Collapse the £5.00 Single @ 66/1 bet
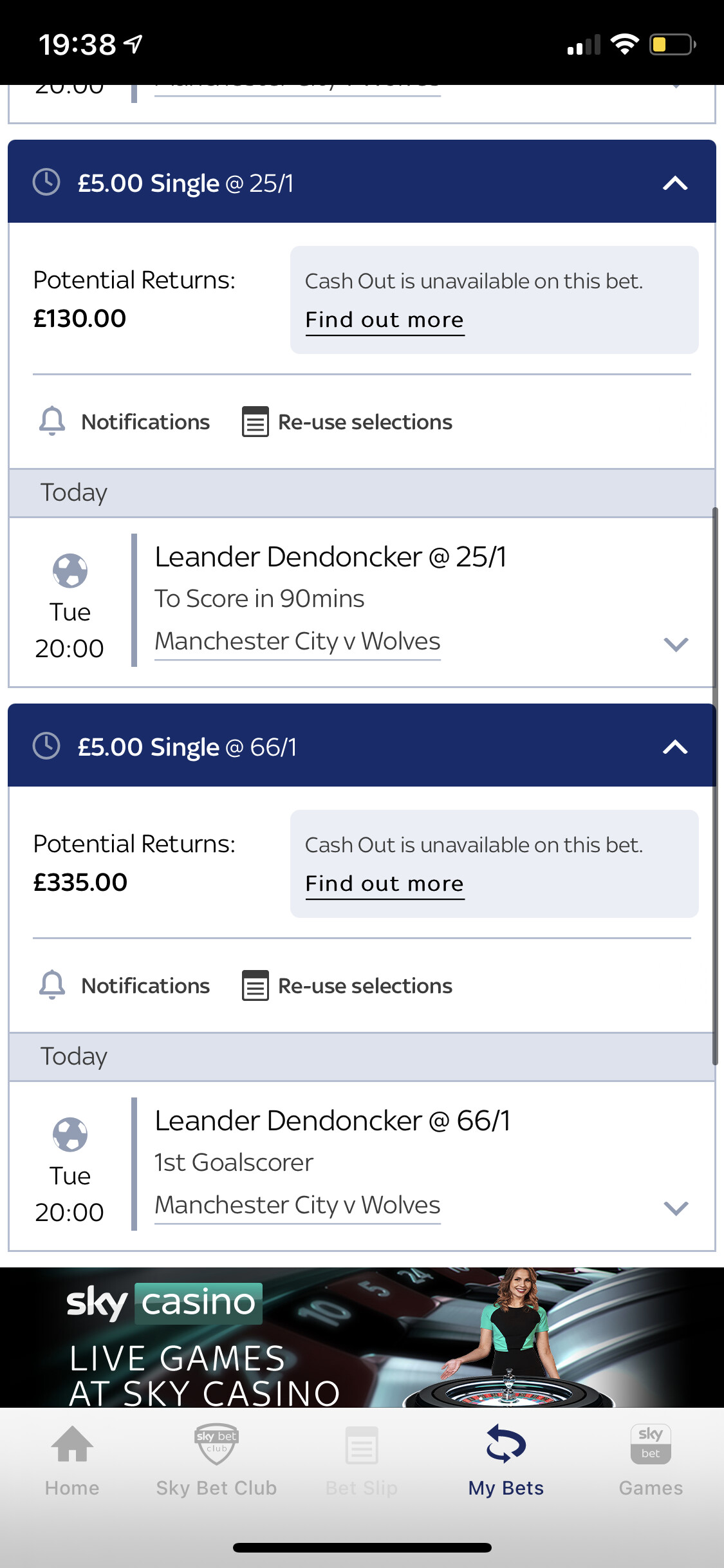Viewport: 724px width, 1568px height. [675, 747]
